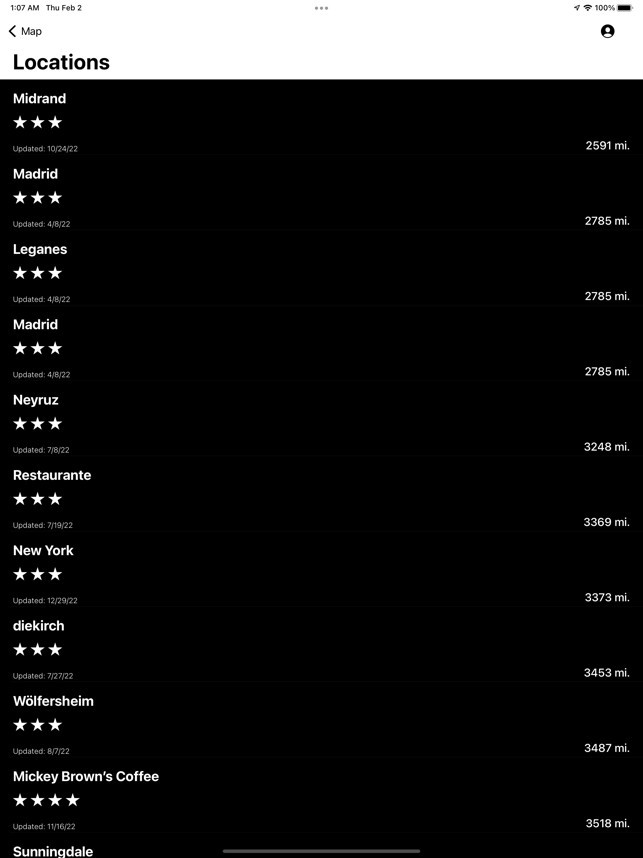Go back to the Map screen

coord(26,31)
